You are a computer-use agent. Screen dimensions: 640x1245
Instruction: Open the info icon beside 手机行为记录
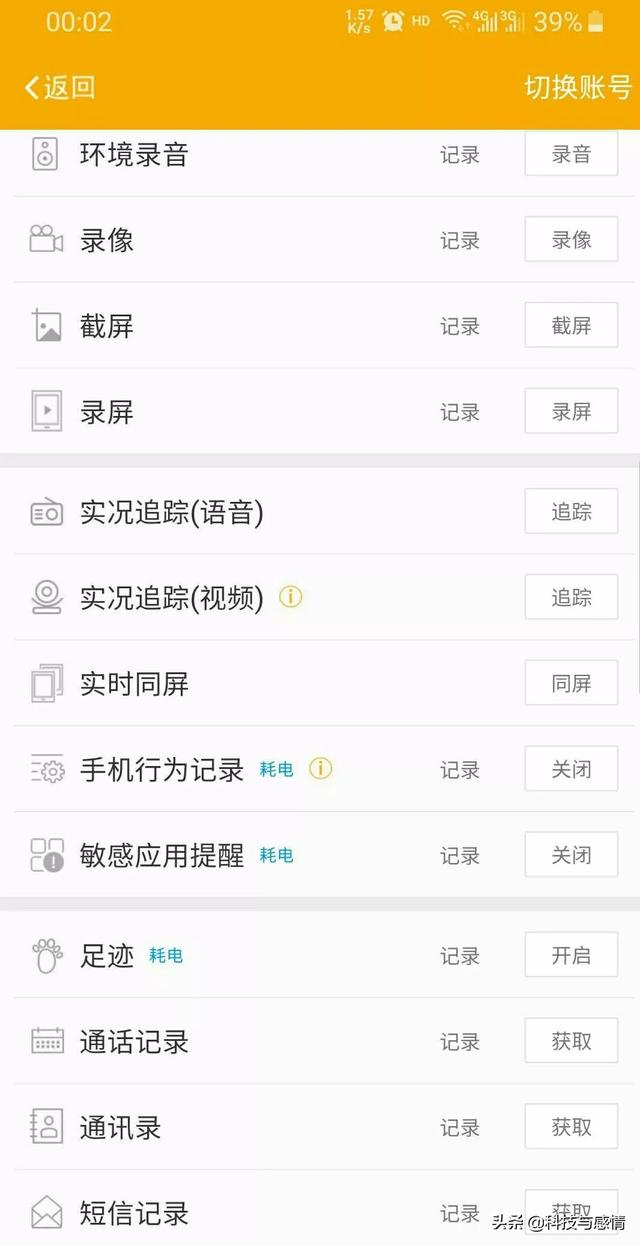(x=320, y=769)
